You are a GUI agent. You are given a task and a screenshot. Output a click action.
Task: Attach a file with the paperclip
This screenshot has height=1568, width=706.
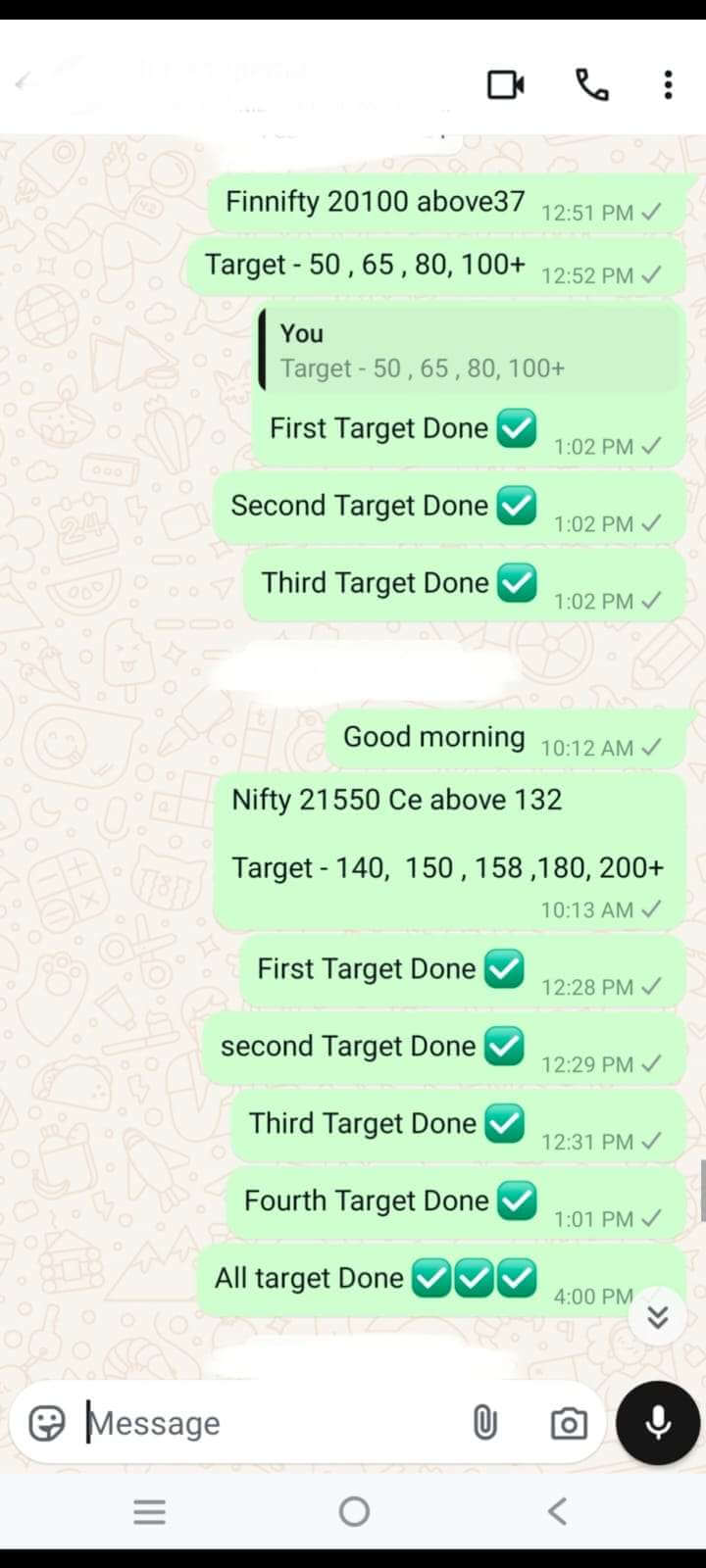484,1422
